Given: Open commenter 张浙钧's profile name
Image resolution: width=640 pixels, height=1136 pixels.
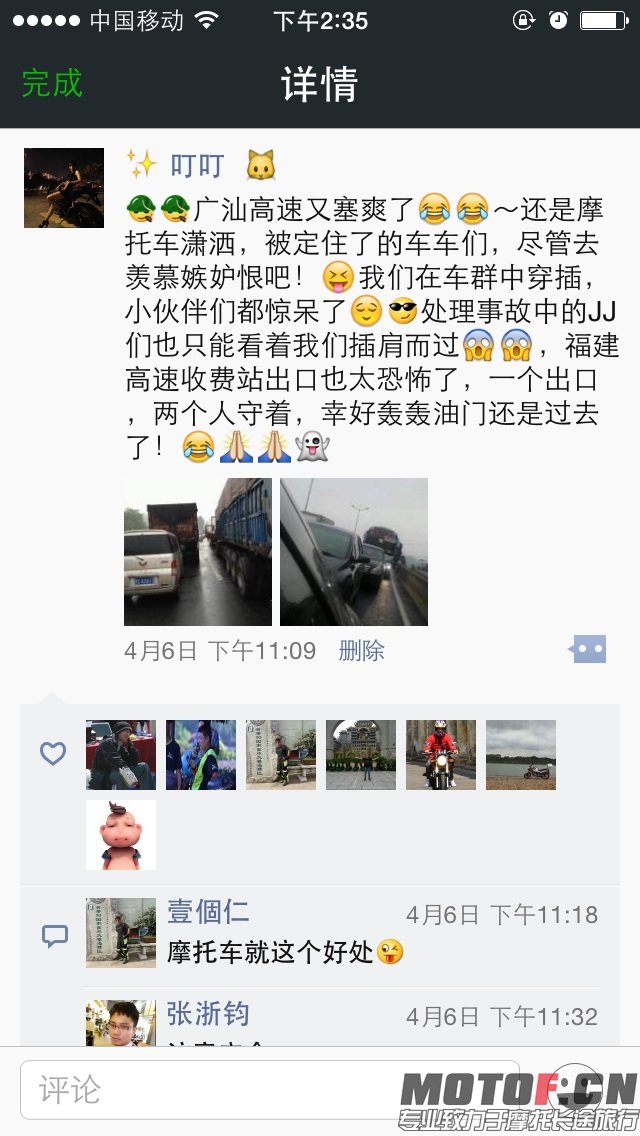Looking at the screenshot, I should tap(208, 1014).
